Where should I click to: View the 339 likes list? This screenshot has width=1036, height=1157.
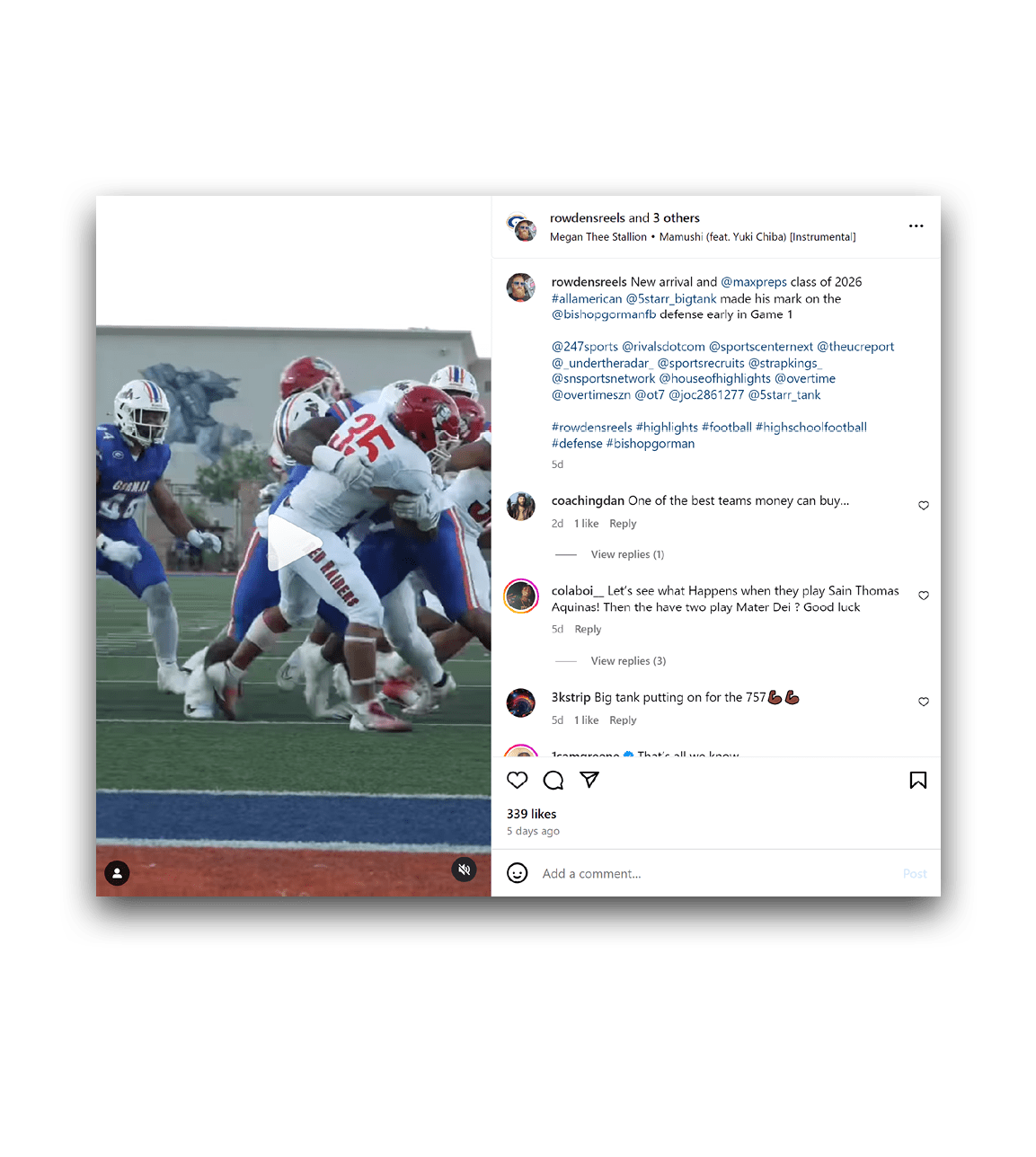531,814
